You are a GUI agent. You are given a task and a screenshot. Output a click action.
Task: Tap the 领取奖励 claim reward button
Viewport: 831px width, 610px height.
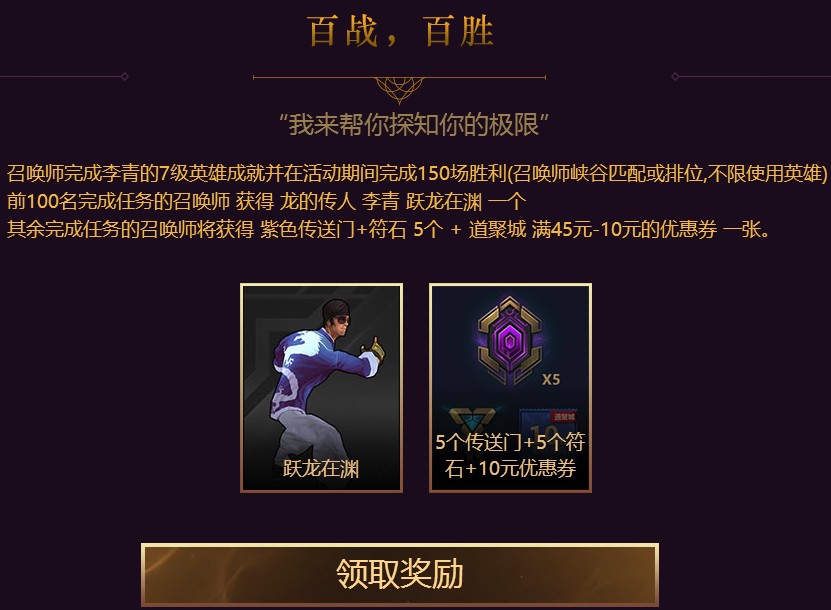click(x=400, y=574)
